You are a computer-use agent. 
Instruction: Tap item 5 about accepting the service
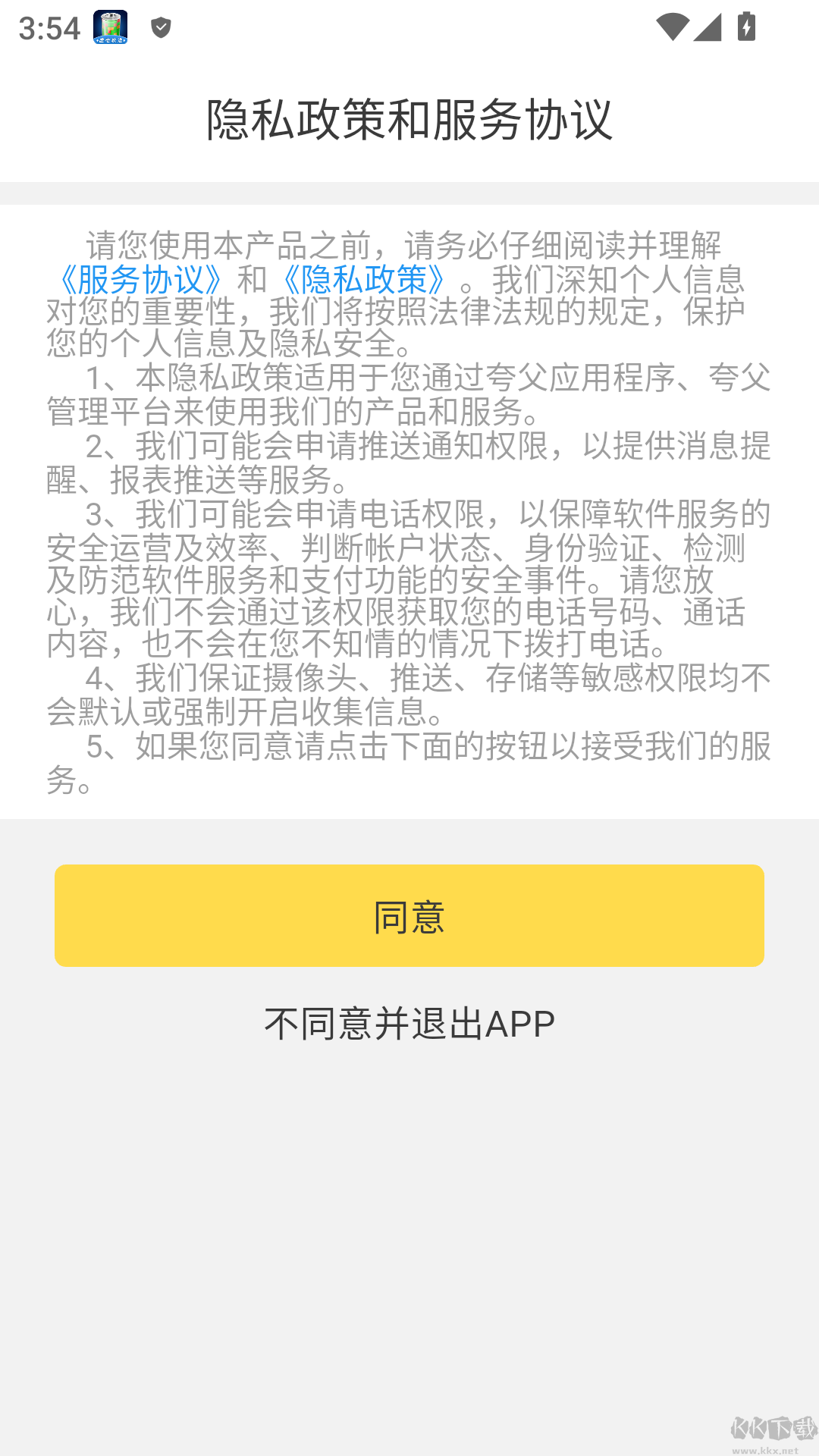coord(409,764)
